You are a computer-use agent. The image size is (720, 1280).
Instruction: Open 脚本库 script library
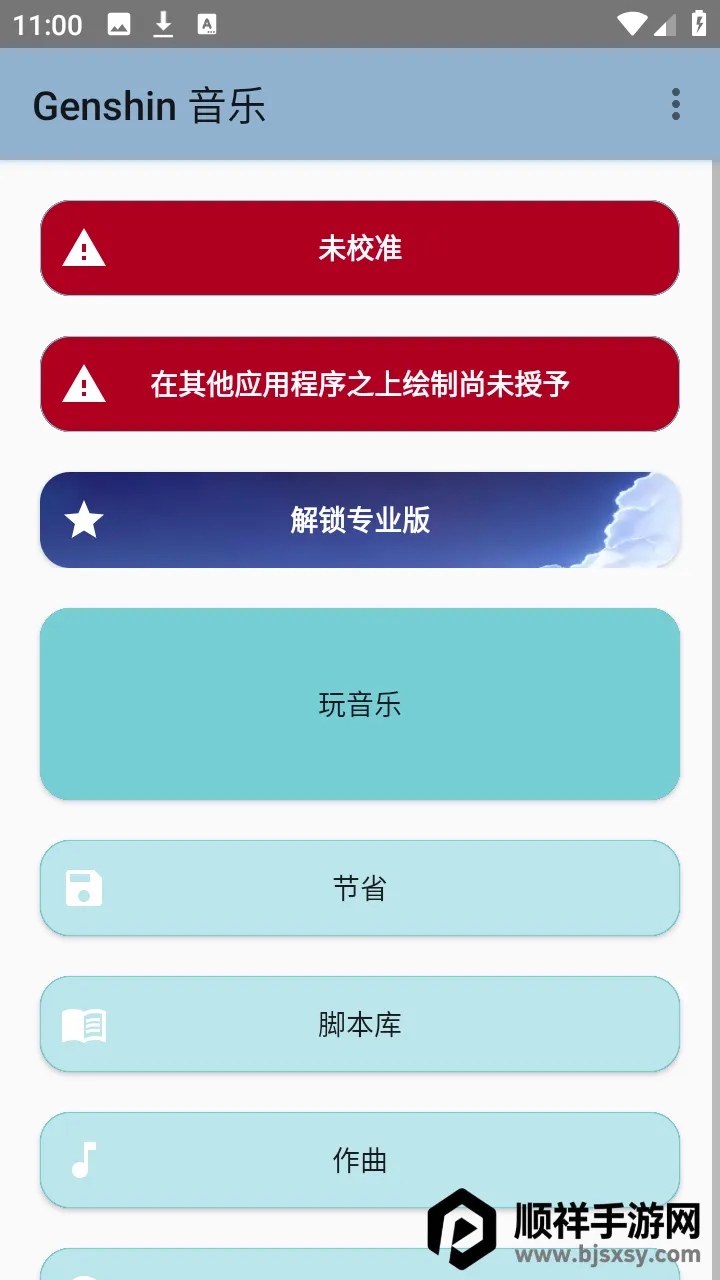(x=360, y=1024)
